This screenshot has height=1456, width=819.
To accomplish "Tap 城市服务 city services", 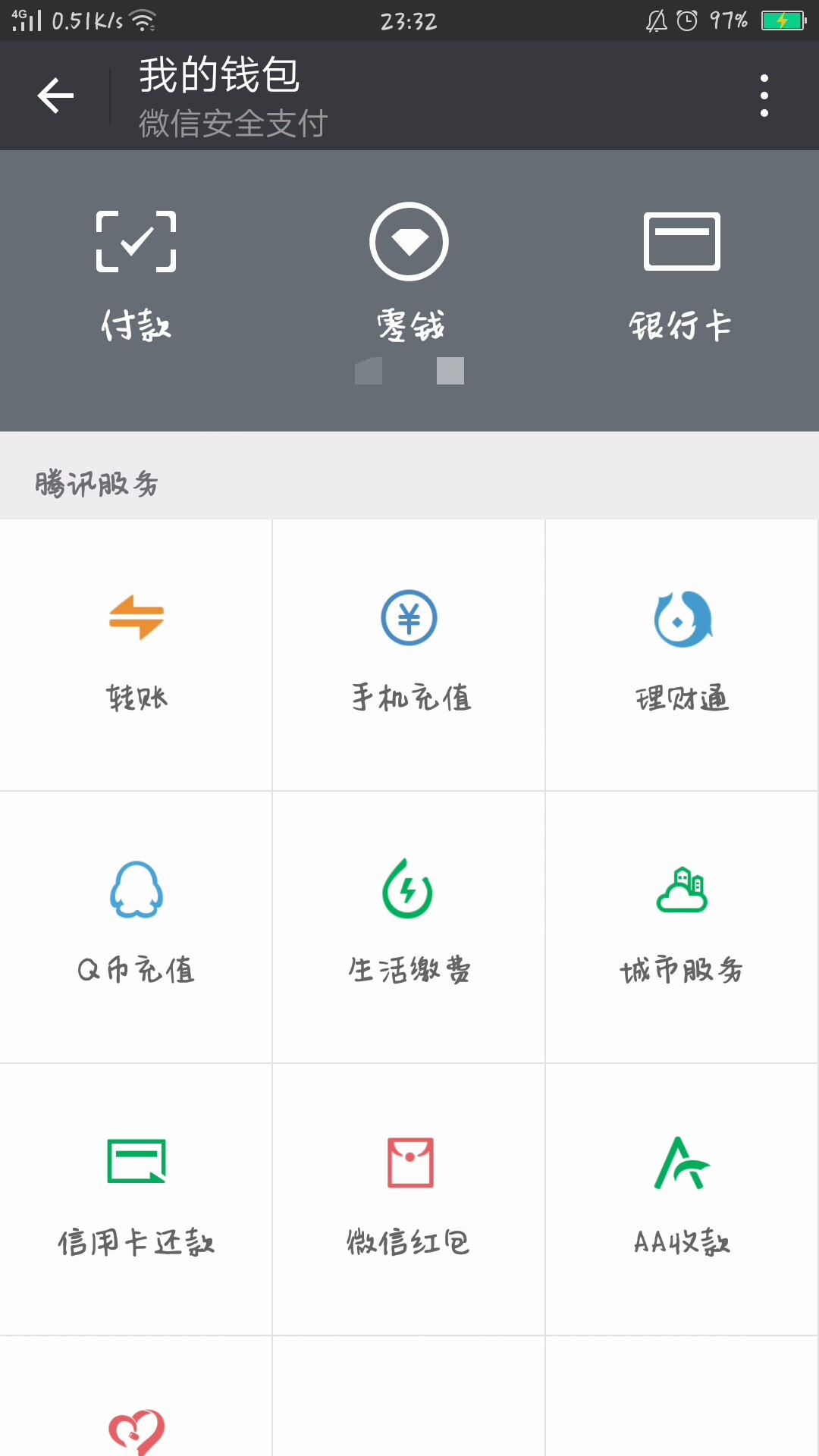I will click(682, 927).
